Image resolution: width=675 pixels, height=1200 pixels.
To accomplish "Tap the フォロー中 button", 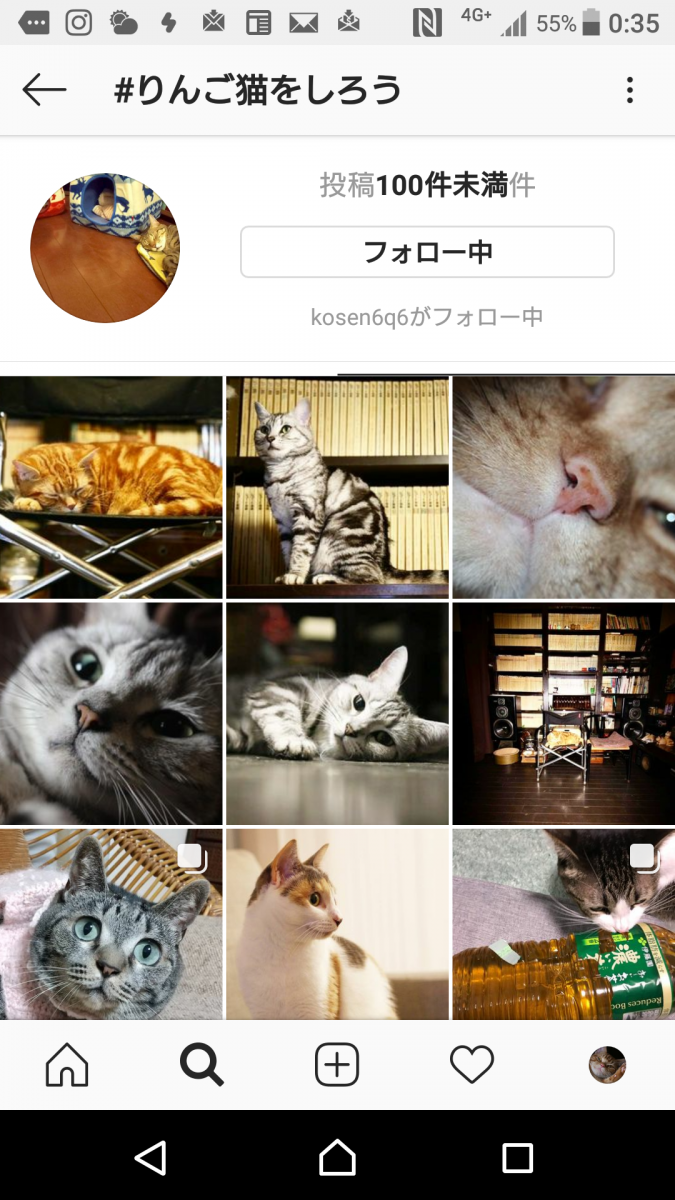I will [x=427, y=252].
